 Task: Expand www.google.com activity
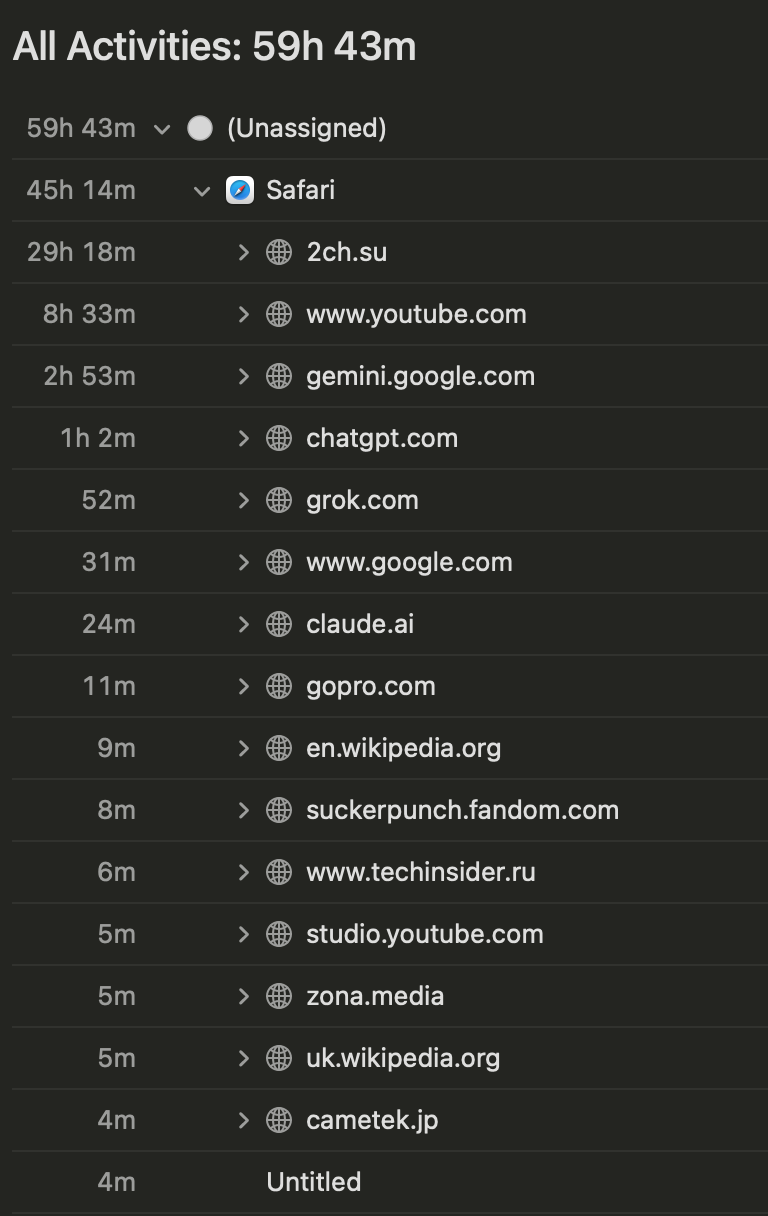pos(243,563)
